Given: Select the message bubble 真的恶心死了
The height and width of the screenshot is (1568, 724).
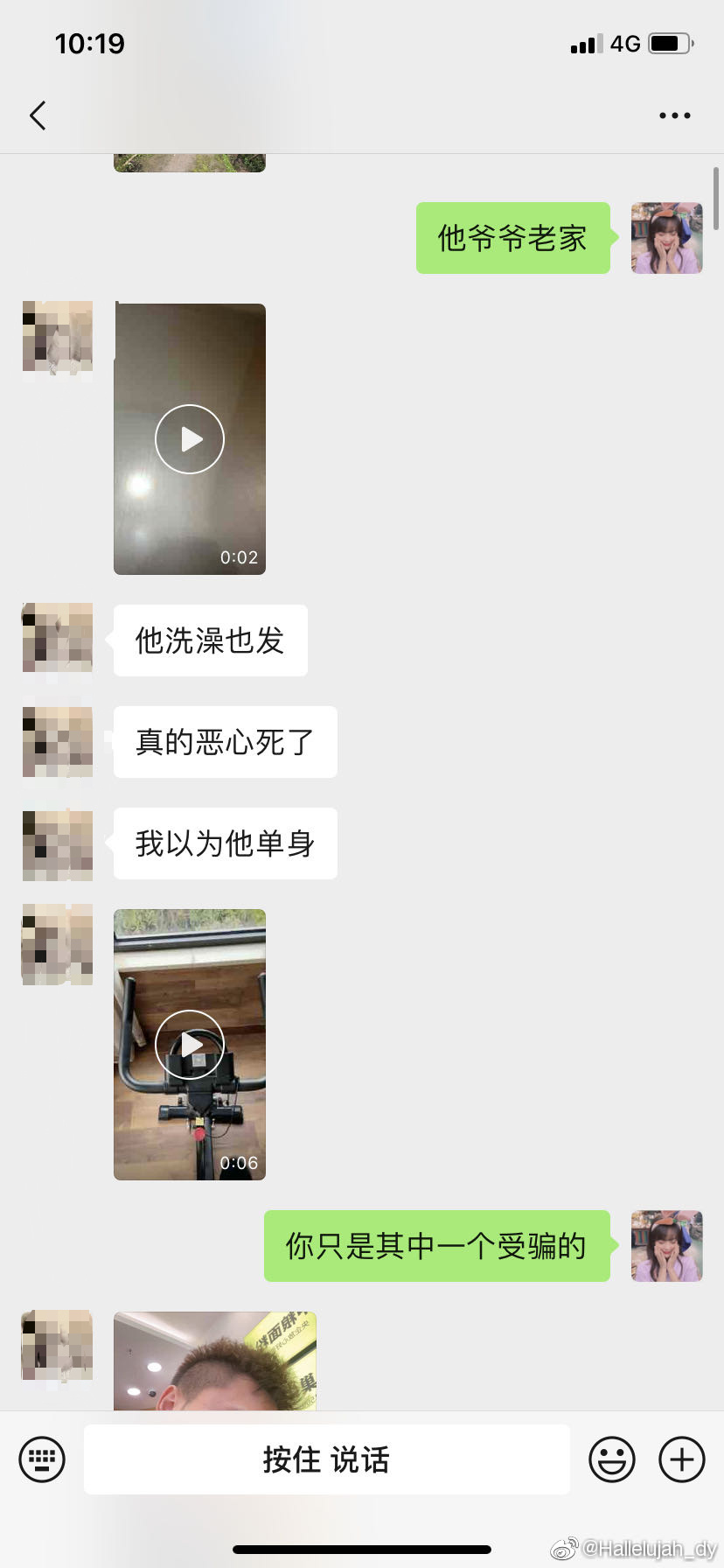Looking at the screenshot, I should [224, 742].
